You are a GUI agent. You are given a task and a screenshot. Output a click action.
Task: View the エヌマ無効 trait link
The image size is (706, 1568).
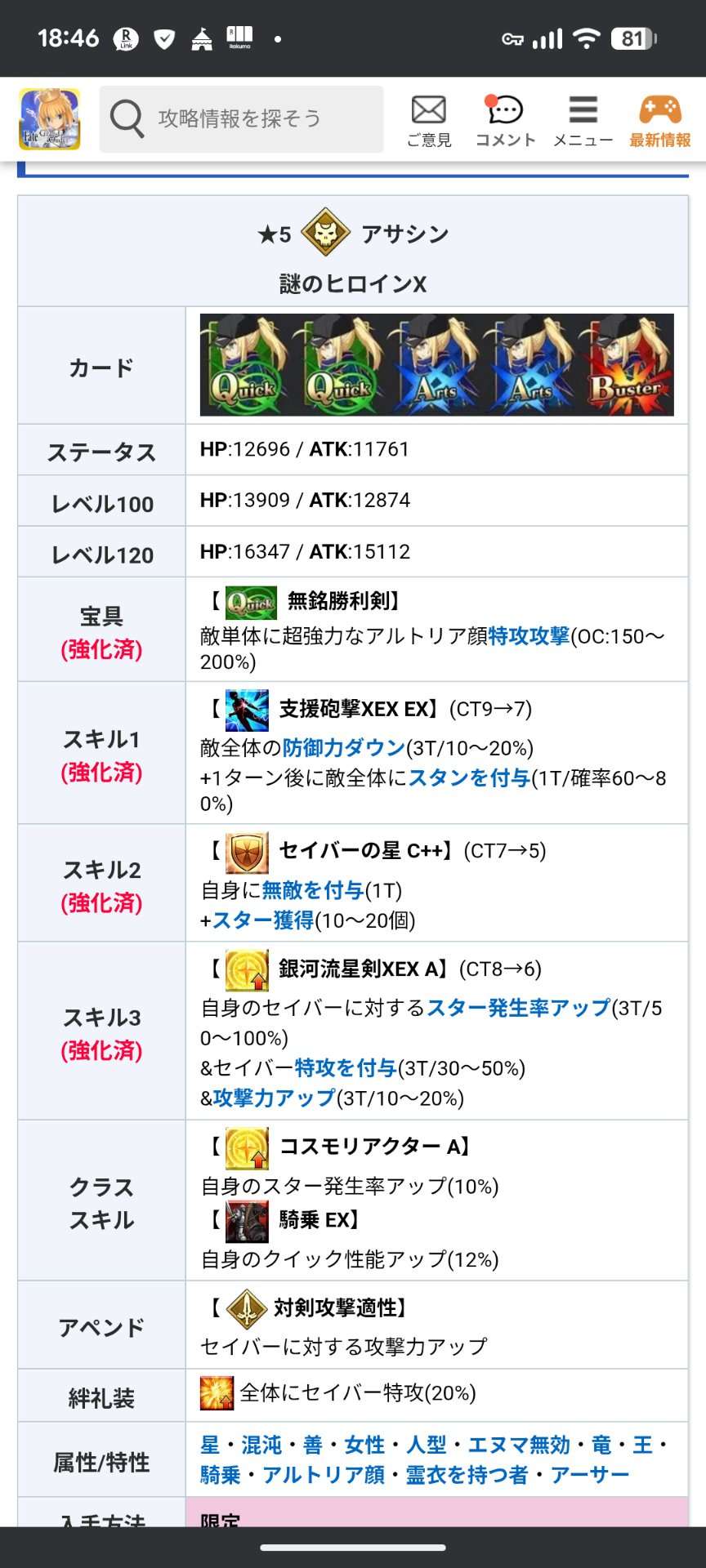coord(519,1445)
